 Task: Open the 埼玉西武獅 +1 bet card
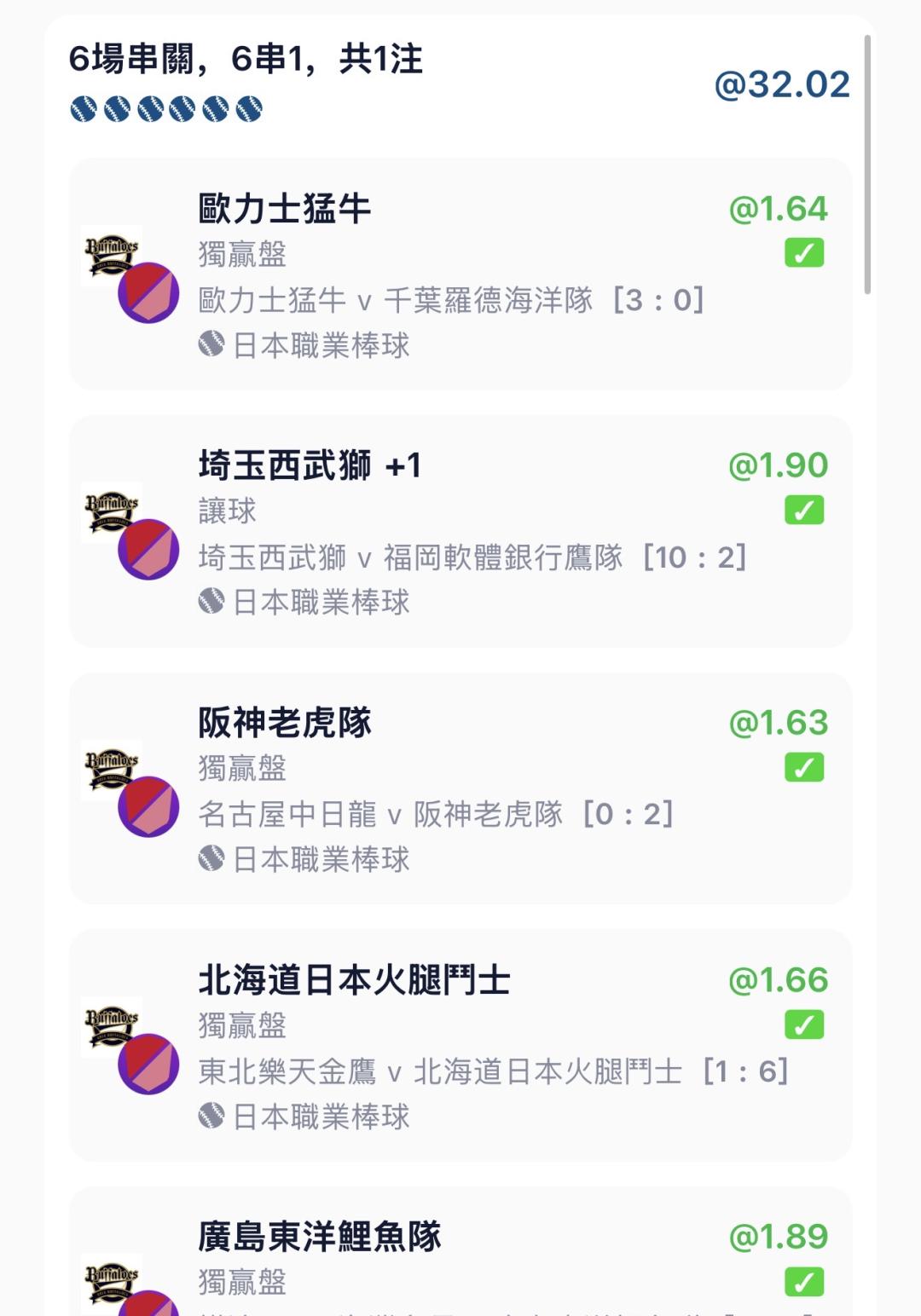point(460,532)
